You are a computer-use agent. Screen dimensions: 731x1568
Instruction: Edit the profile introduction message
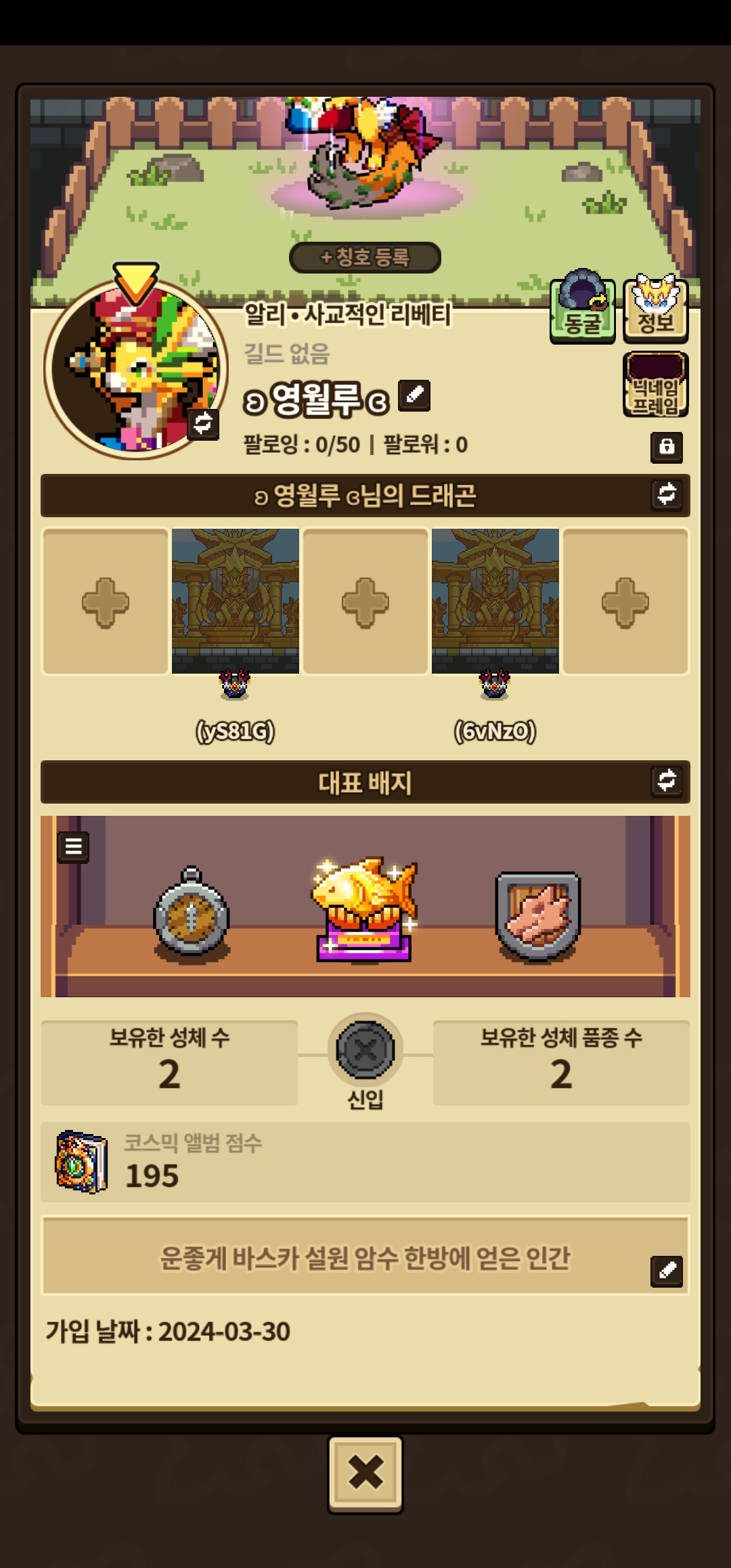[x=667, y=1271]
